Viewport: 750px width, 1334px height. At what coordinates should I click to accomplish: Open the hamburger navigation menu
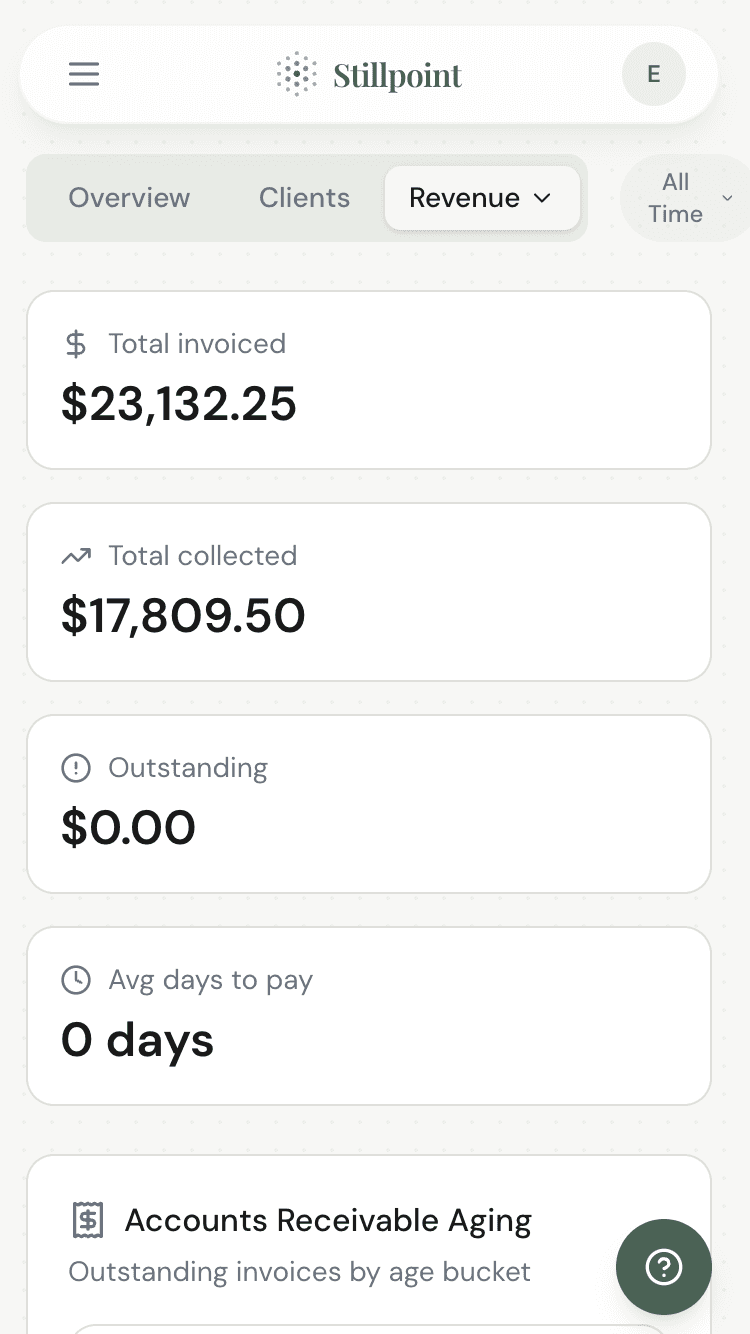click(x=84, y=74)
